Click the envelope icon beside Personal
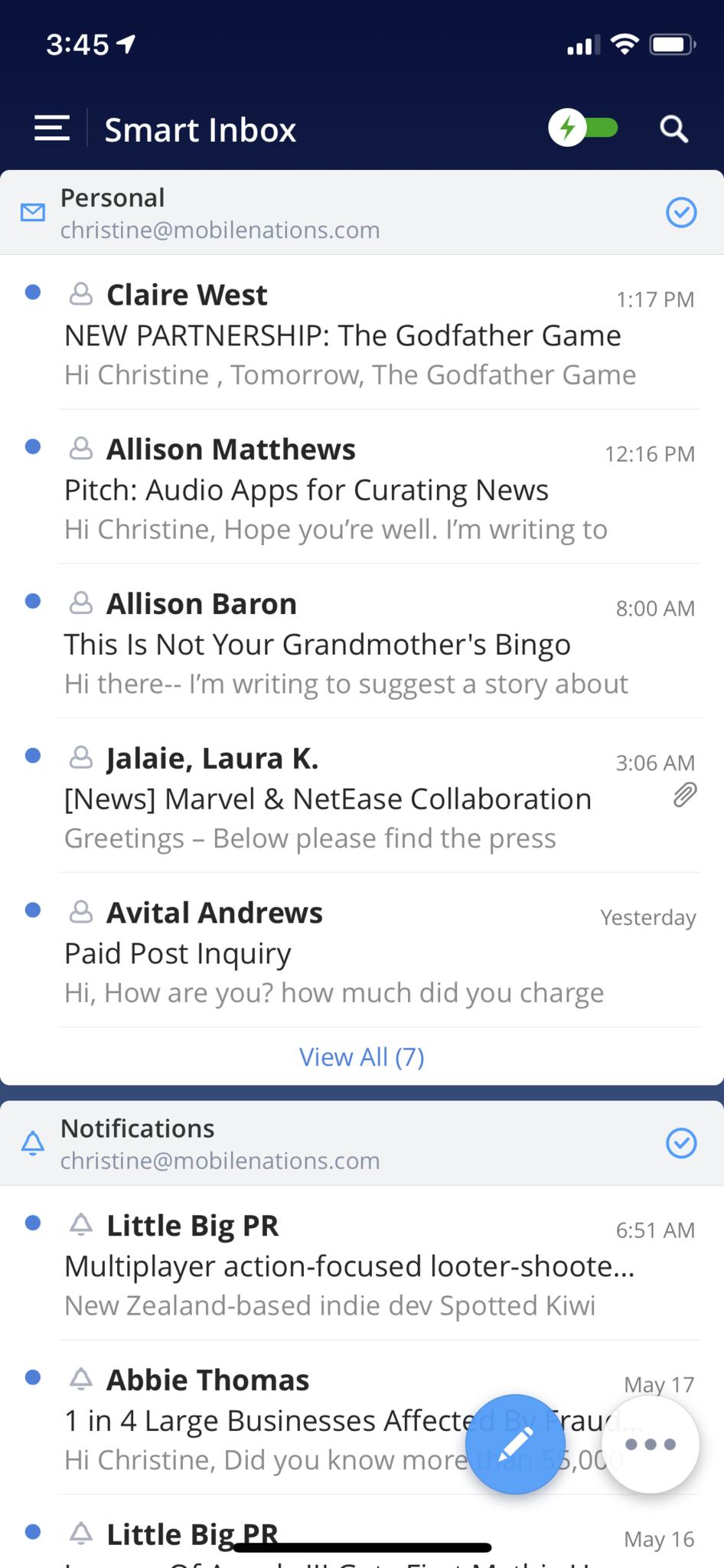The height and width of the screenshot is (1568, 724). tap(32, 212)
